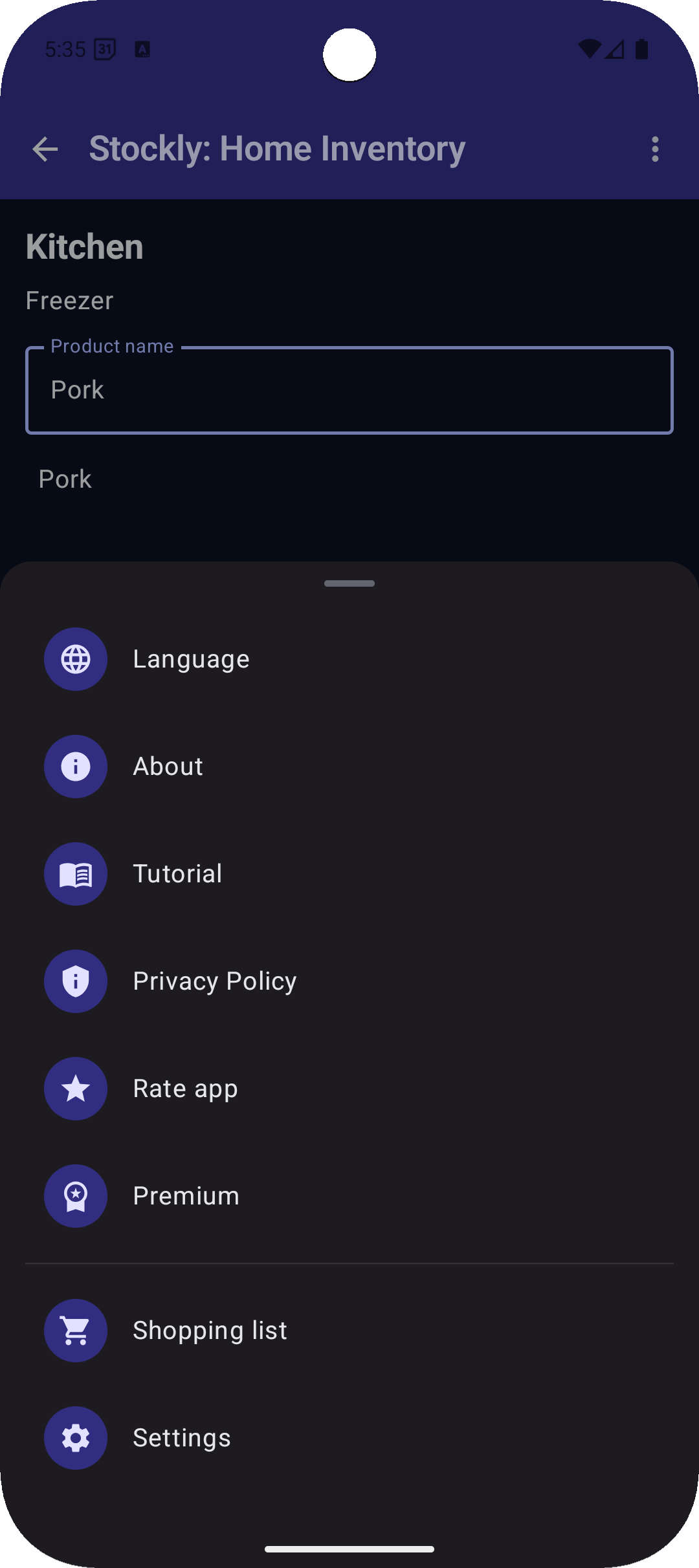Open the About page
Image resolution: width=699 pixels, height=1568 pixels.
pos(168,767)
